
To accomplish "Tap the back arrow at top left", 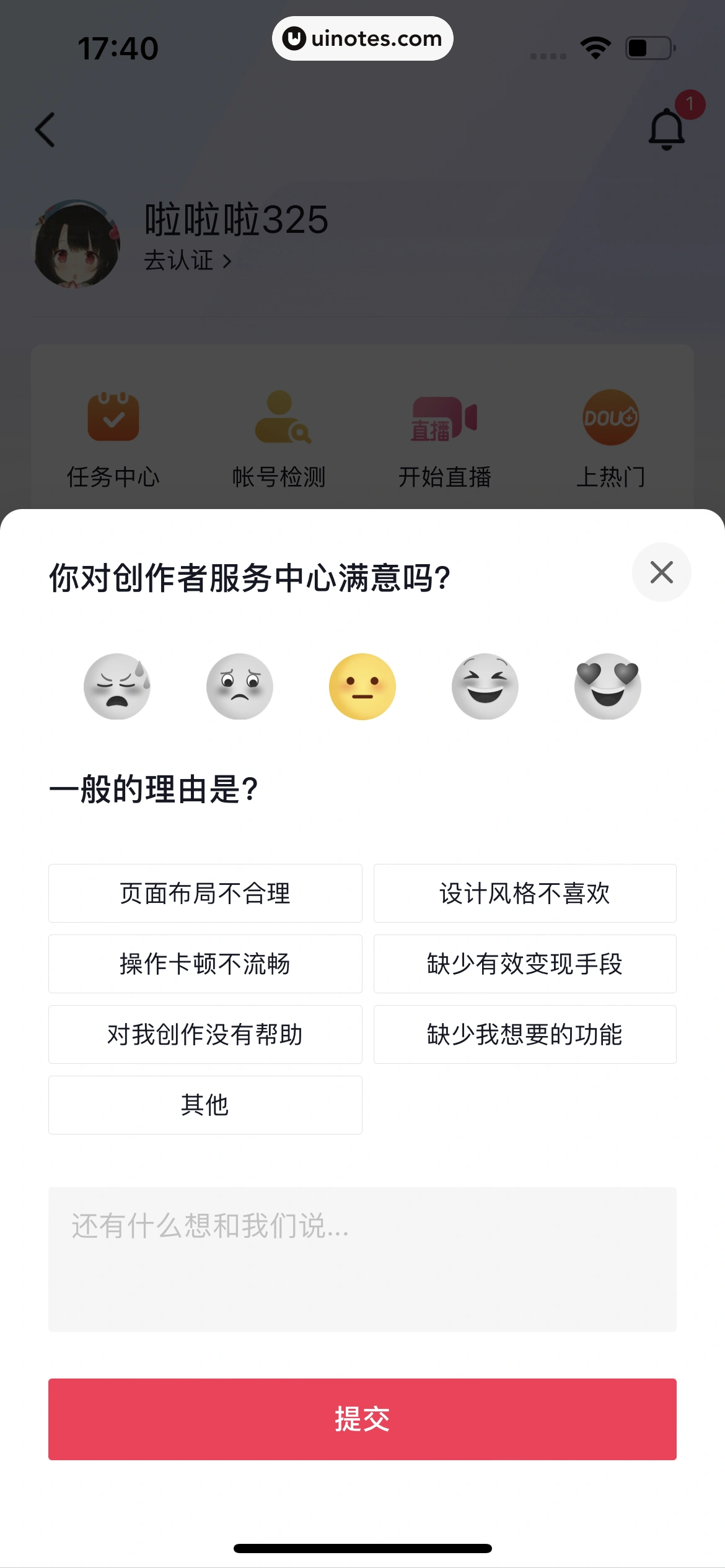I will click(x=45, y=130).
